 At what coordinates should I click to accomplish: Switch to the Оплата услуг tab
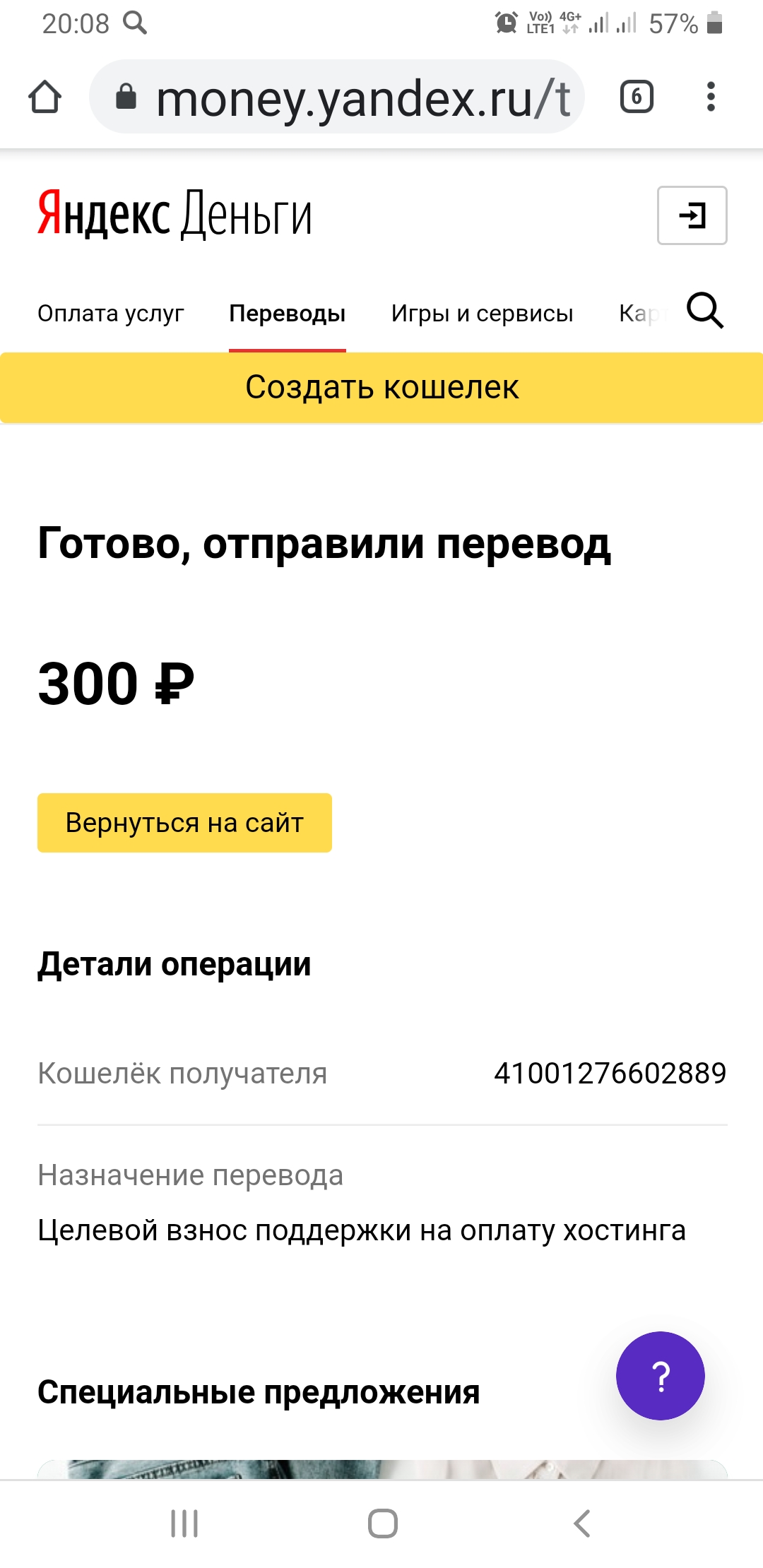tap(111, 313)
